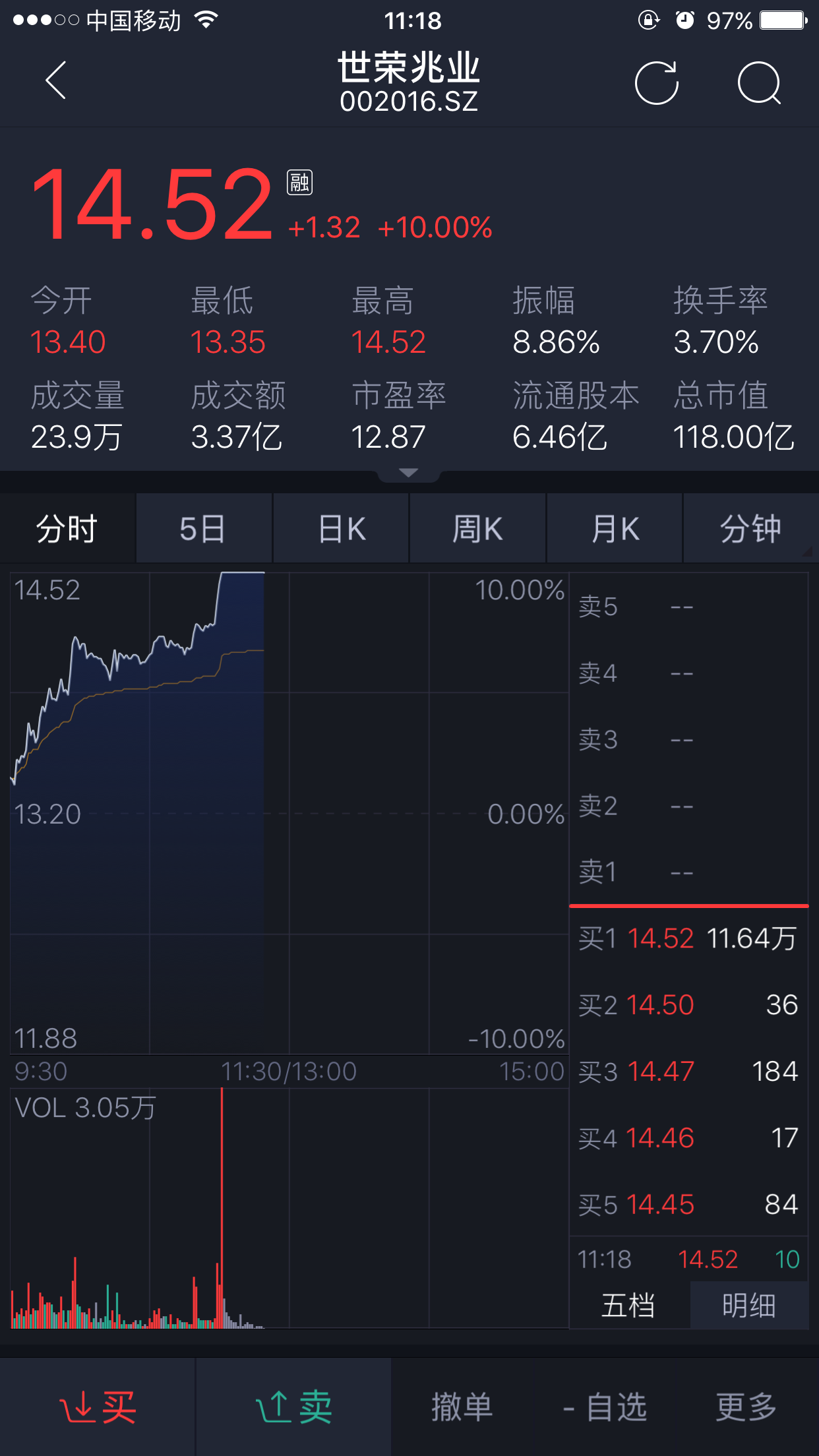Open the 分钟 minute chart dropdown
Screen dimensions: 819x1456
pyautogui.click(x=751, y=529)
